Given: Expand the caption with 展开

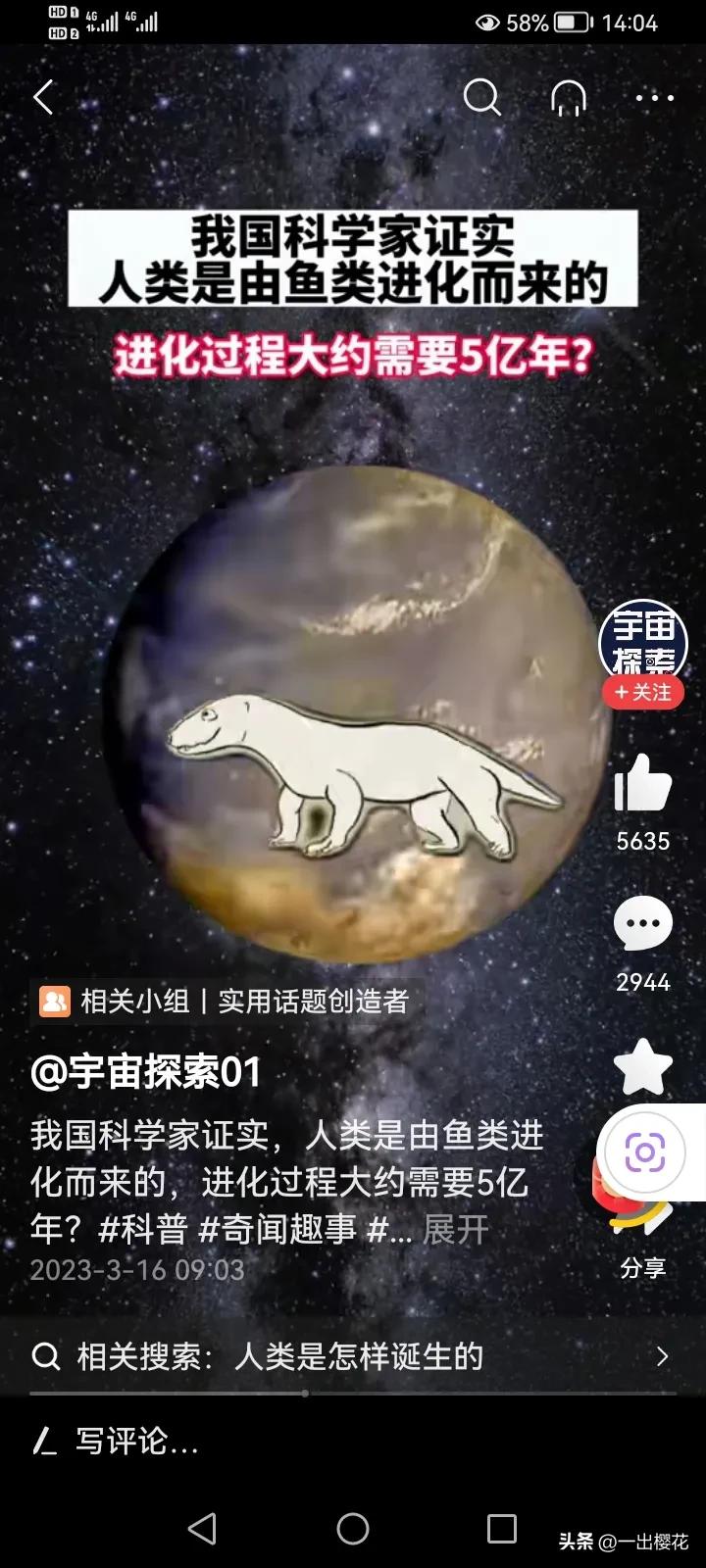Looking at the screenshot, I should click(x=456, y=1230).
